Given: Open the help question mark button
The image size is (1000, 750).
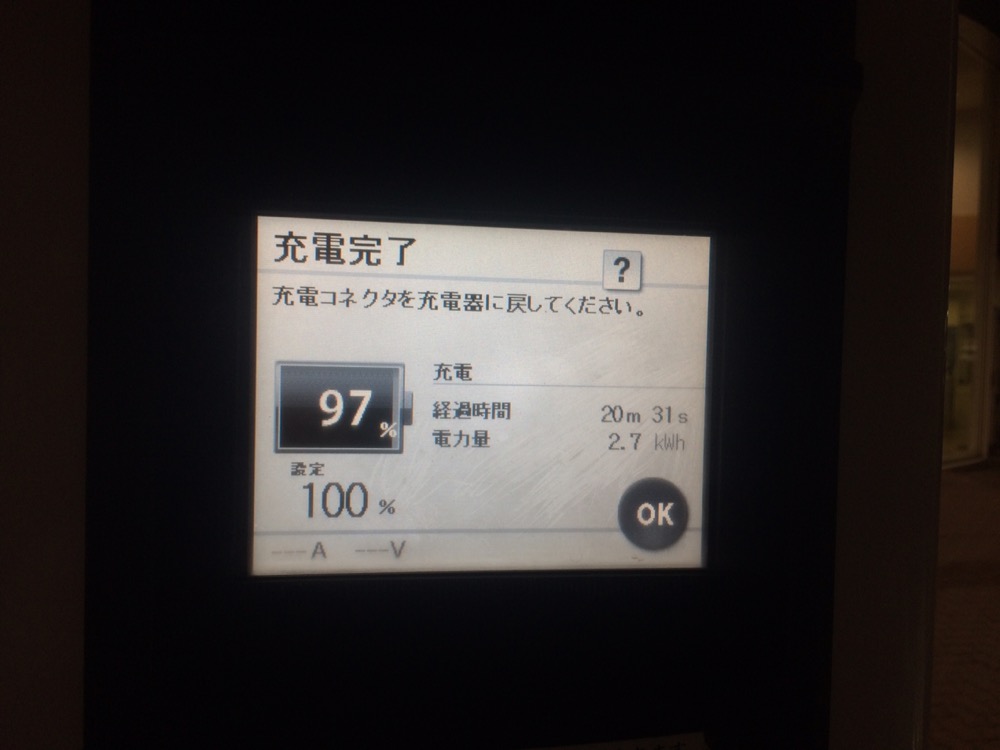Looking at the screenshot, I should coord(623,269).
